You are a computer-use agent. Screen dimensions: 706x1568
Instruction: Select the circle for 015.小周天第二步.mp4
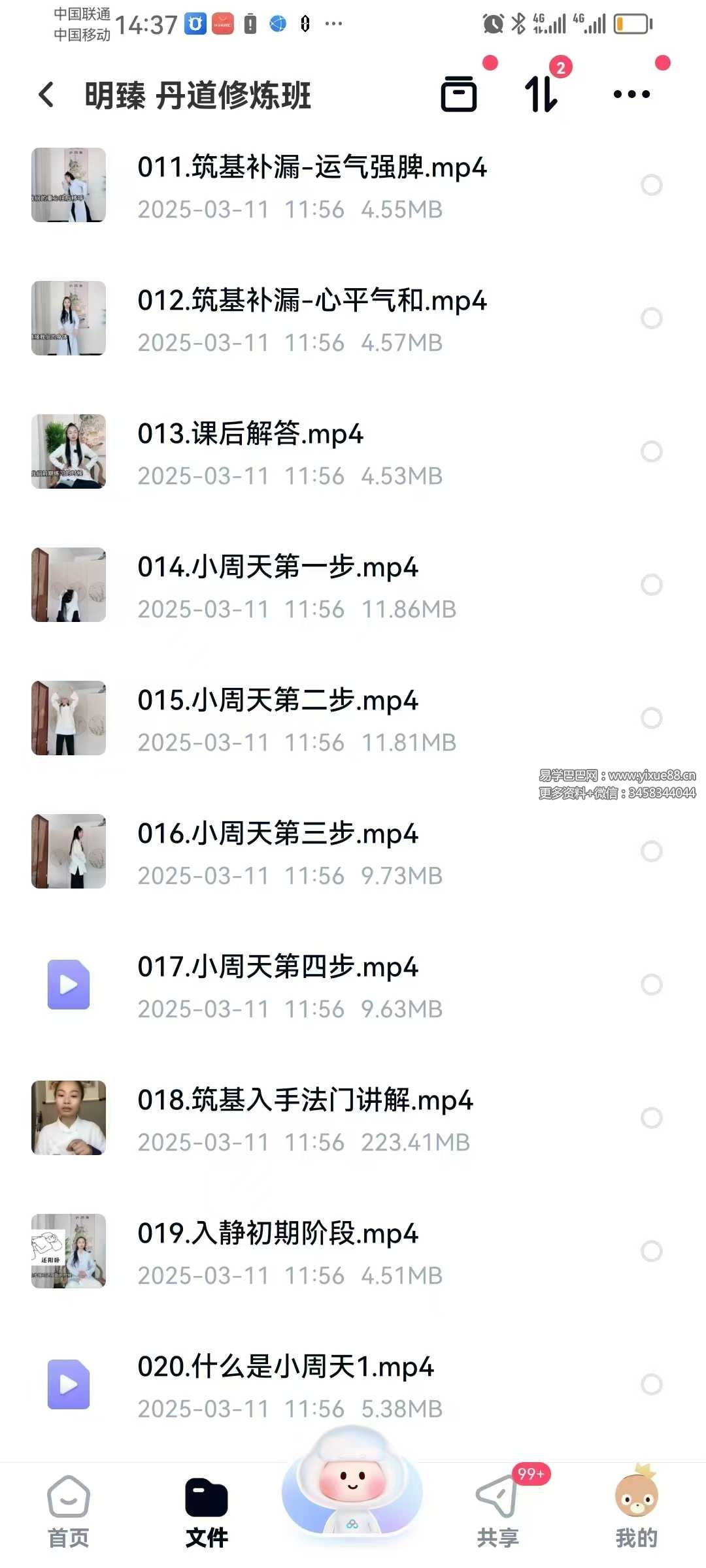651,719
